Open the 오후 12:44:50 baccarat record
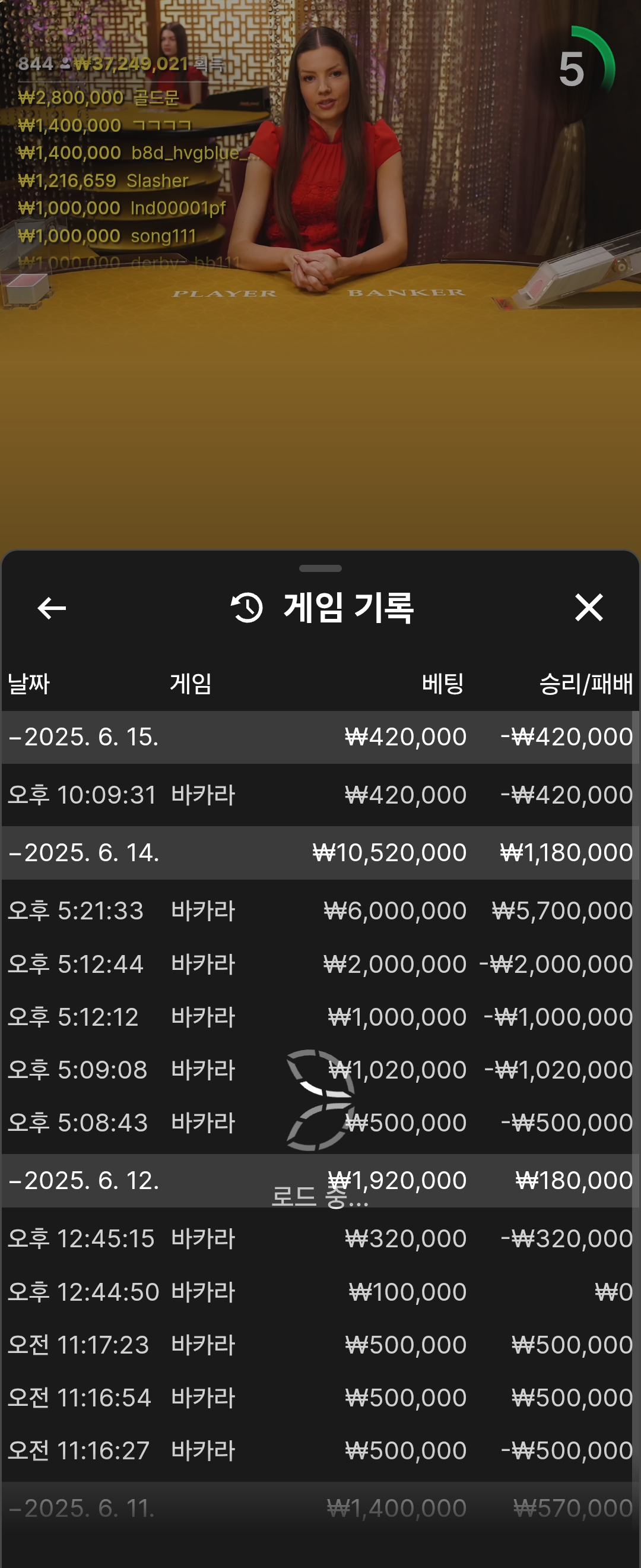Screen dimensions: 641x1568 [316, 1292]
